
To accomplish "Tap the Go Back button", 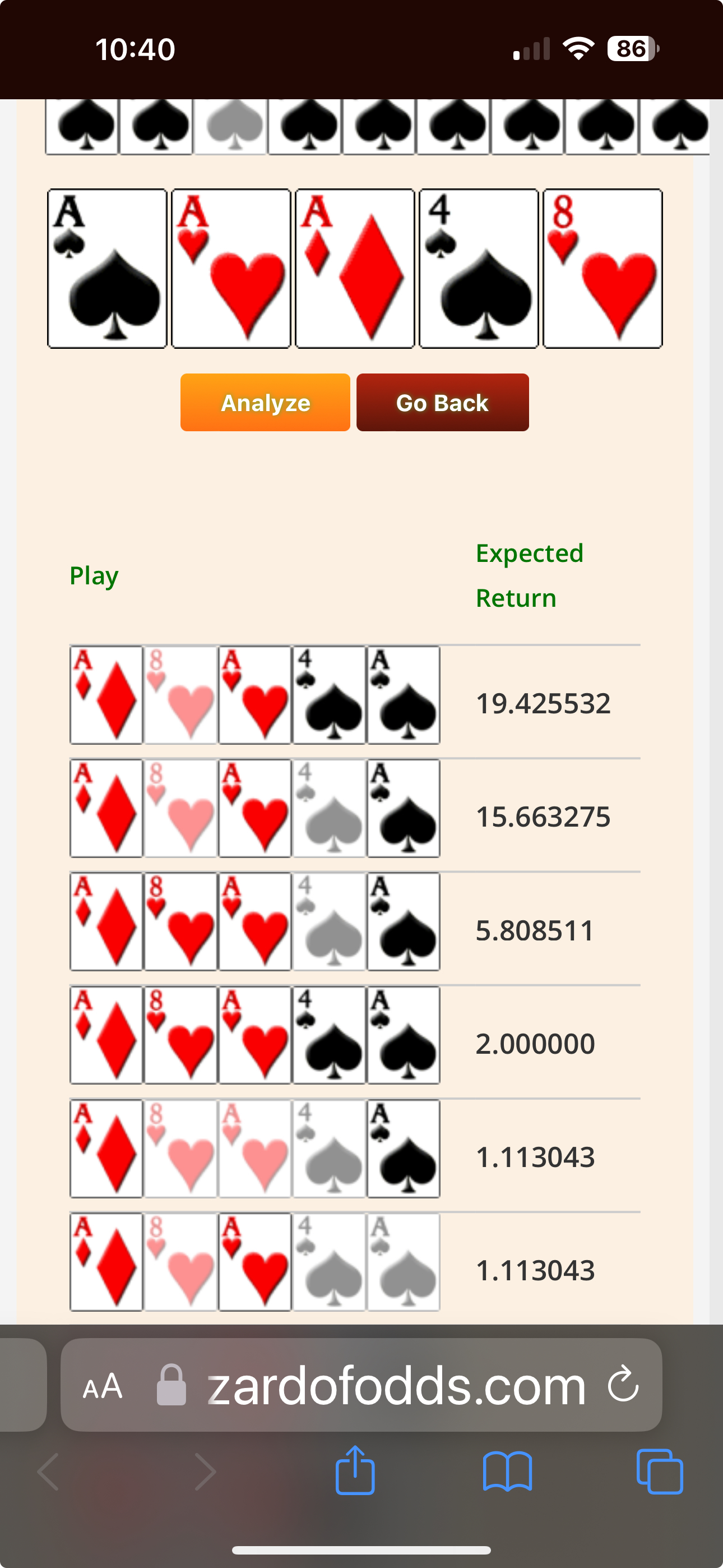I will (x=442, y=402).
